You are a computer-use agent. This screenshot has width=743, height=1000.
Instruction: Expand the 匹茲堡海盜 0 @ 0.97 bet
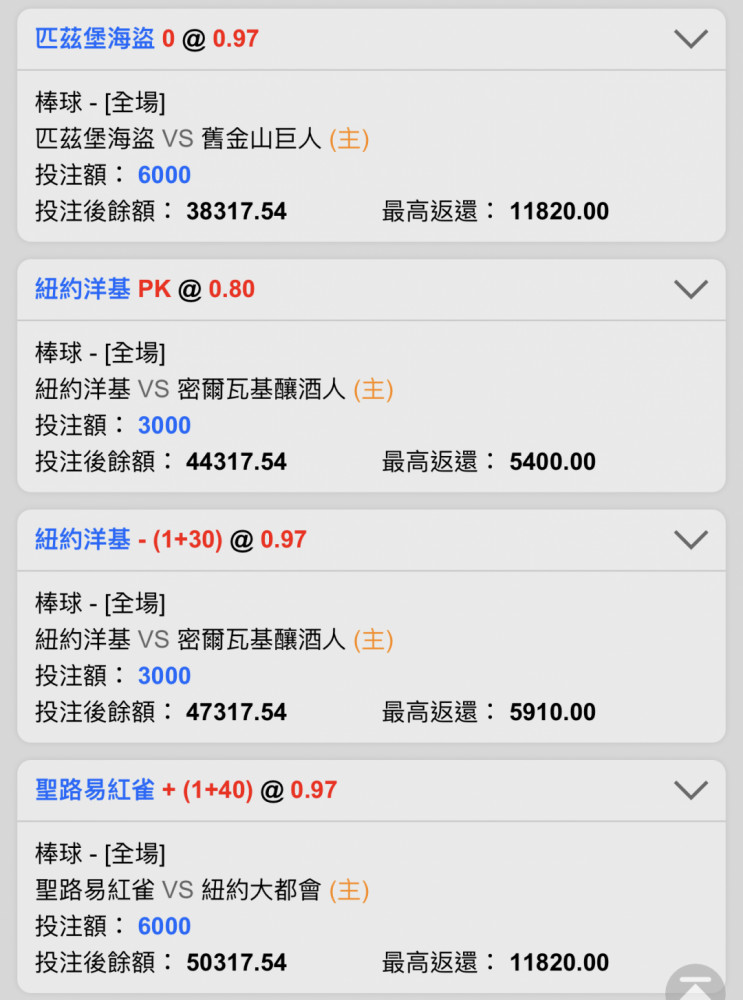(690, 40)
